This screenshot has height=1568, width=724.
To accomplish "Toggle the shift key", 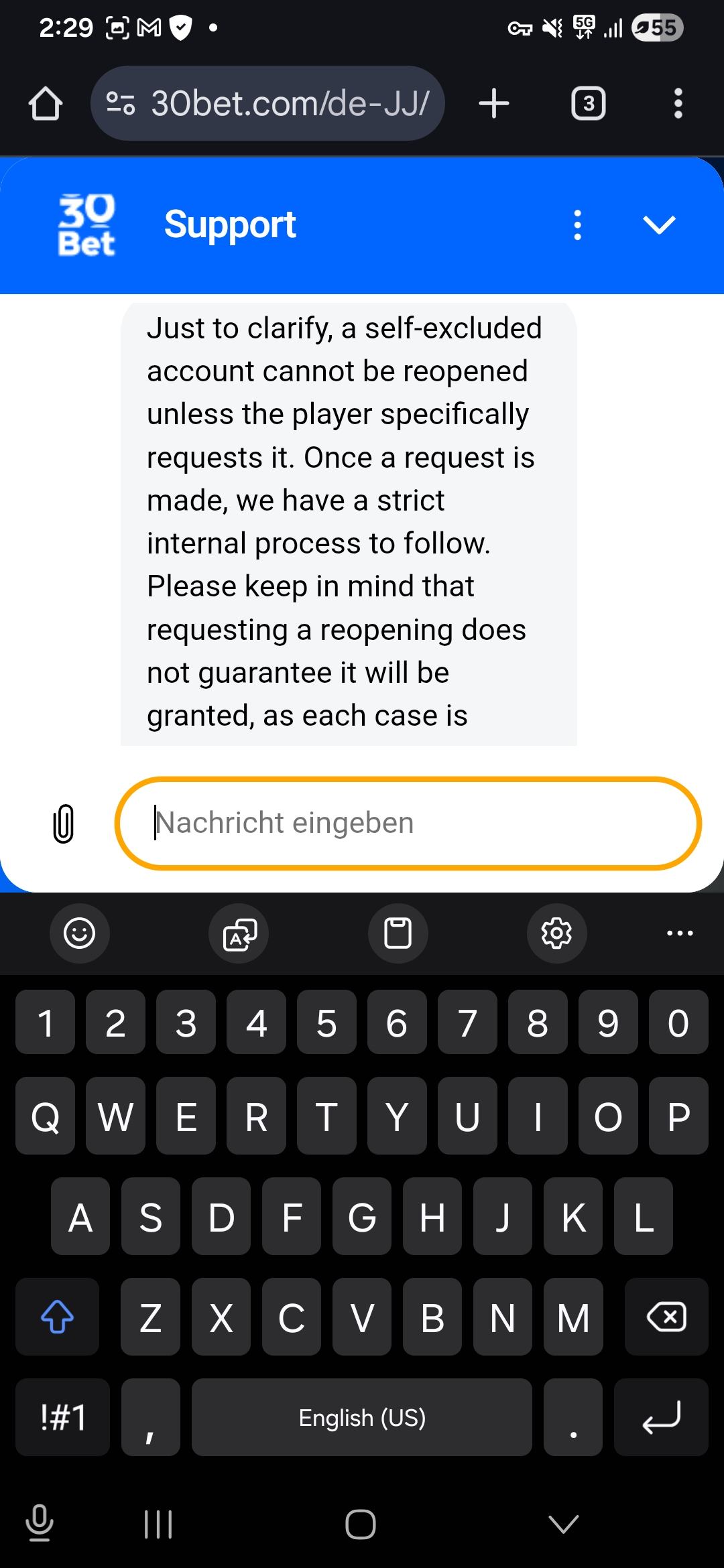I will coord(58,1317).
